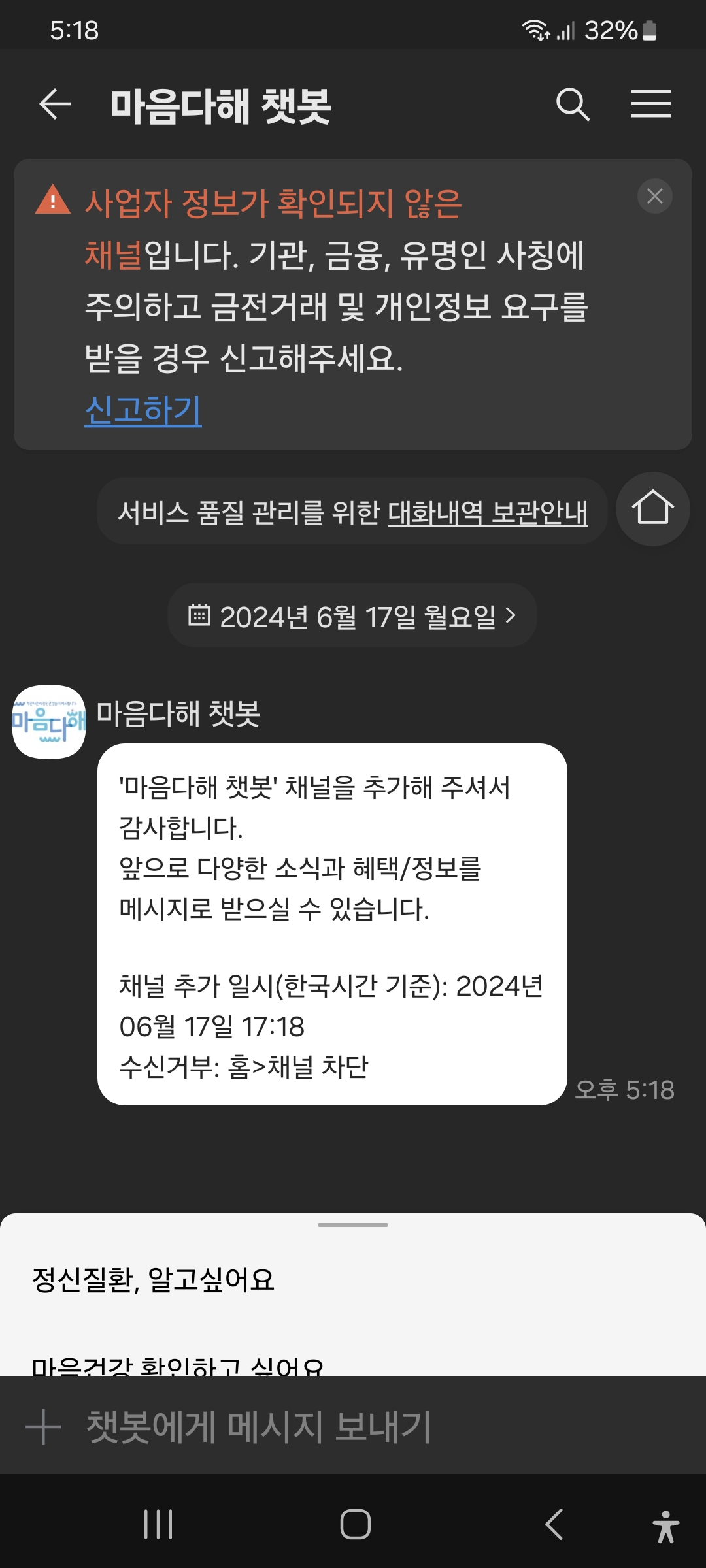
Task: Open 대화내역 보관안내 link
Action: coord(488,512)
